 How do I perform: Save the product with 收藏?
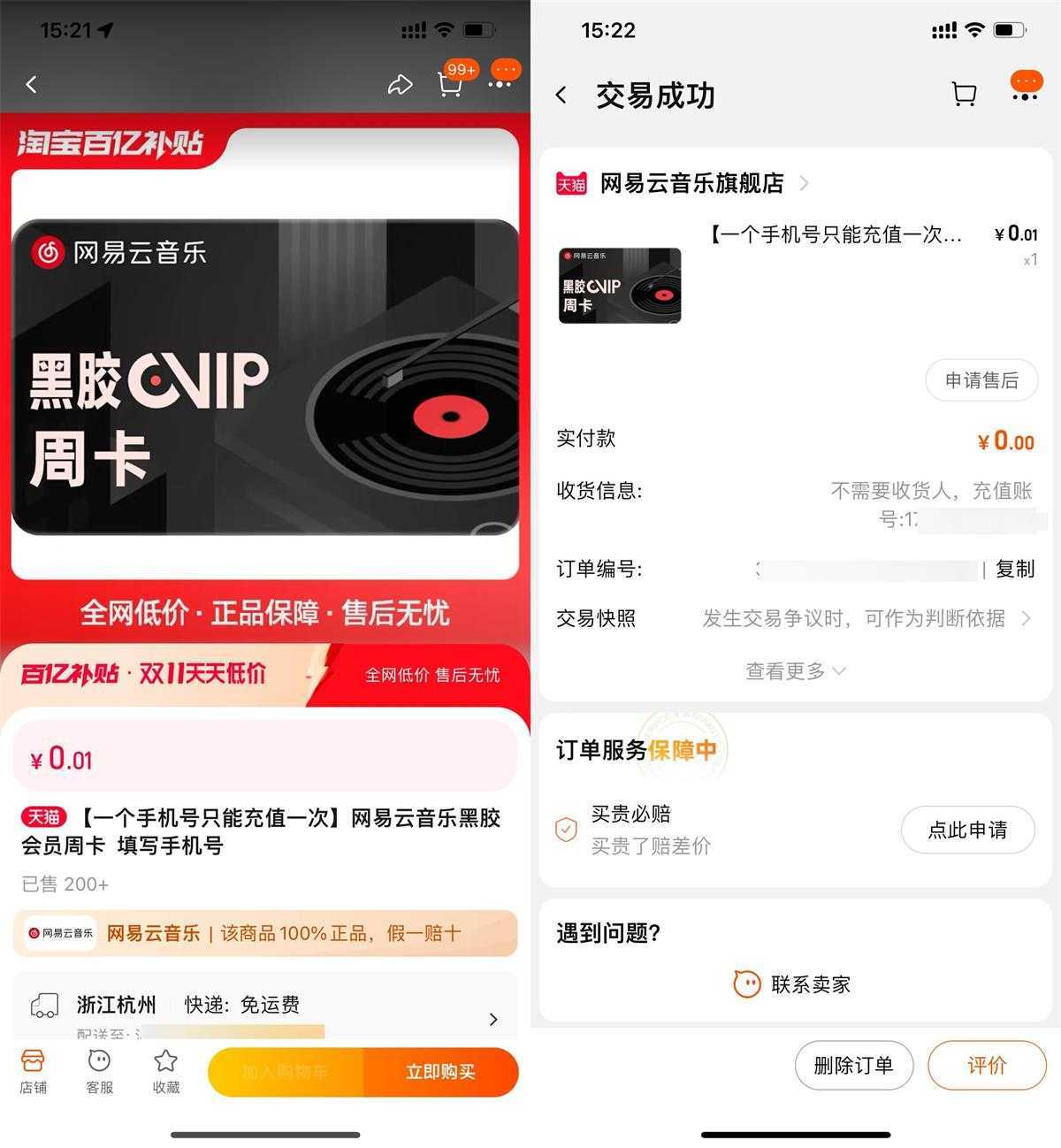click(165, 1071)
